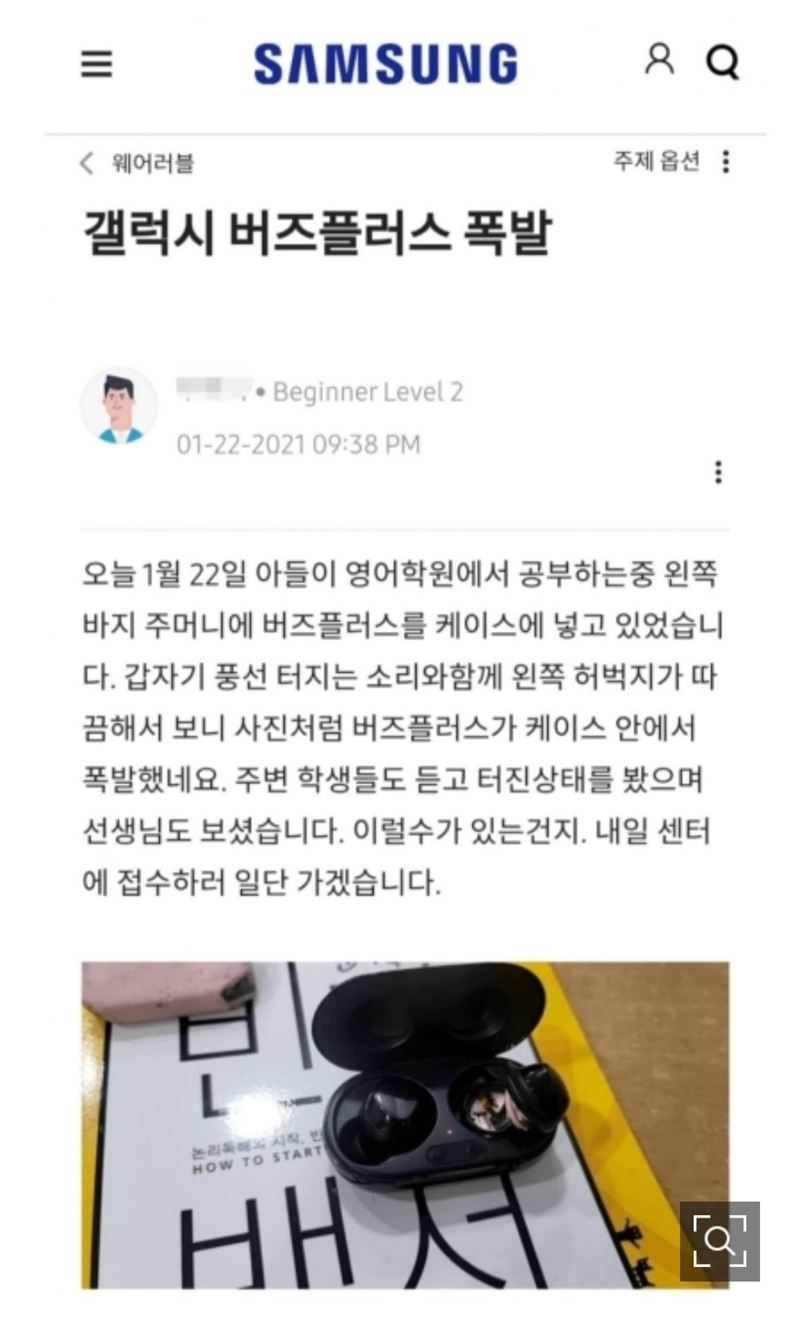The image size is (800, 1344).
Task: View the author's profile avatar
Action: tap(119, 406)
